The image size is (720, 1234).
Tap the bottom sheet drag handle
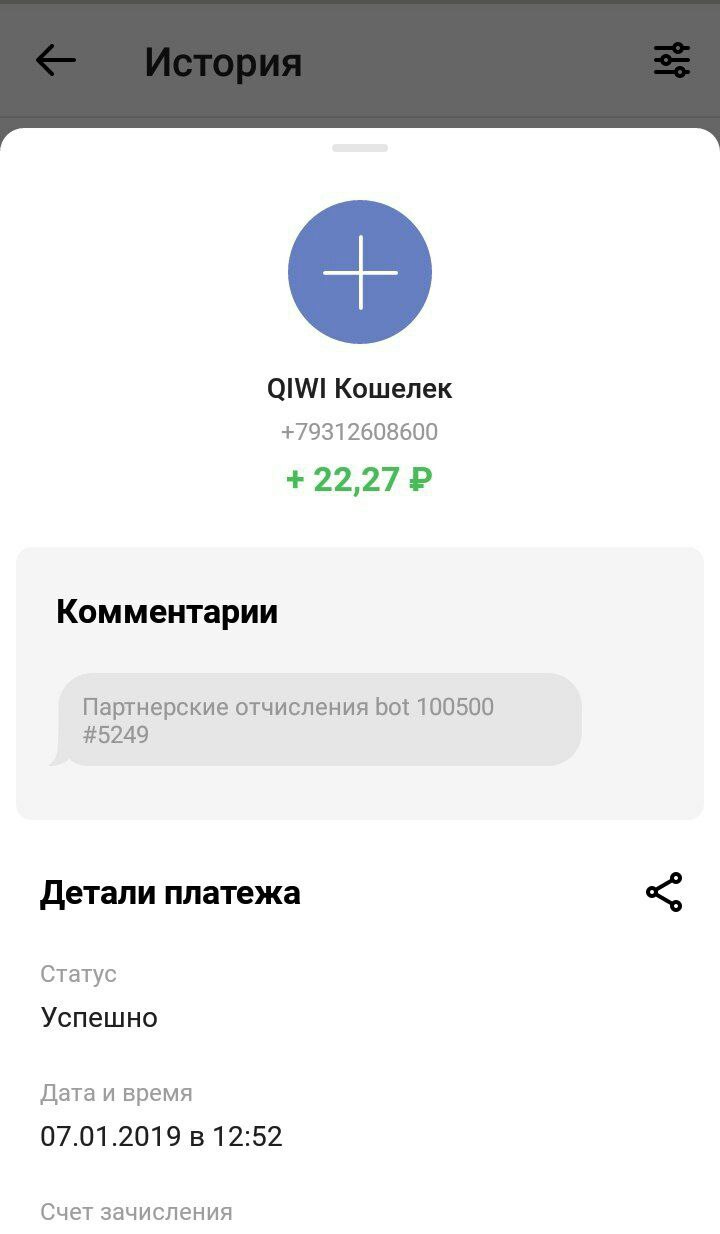tap(360, 148)
